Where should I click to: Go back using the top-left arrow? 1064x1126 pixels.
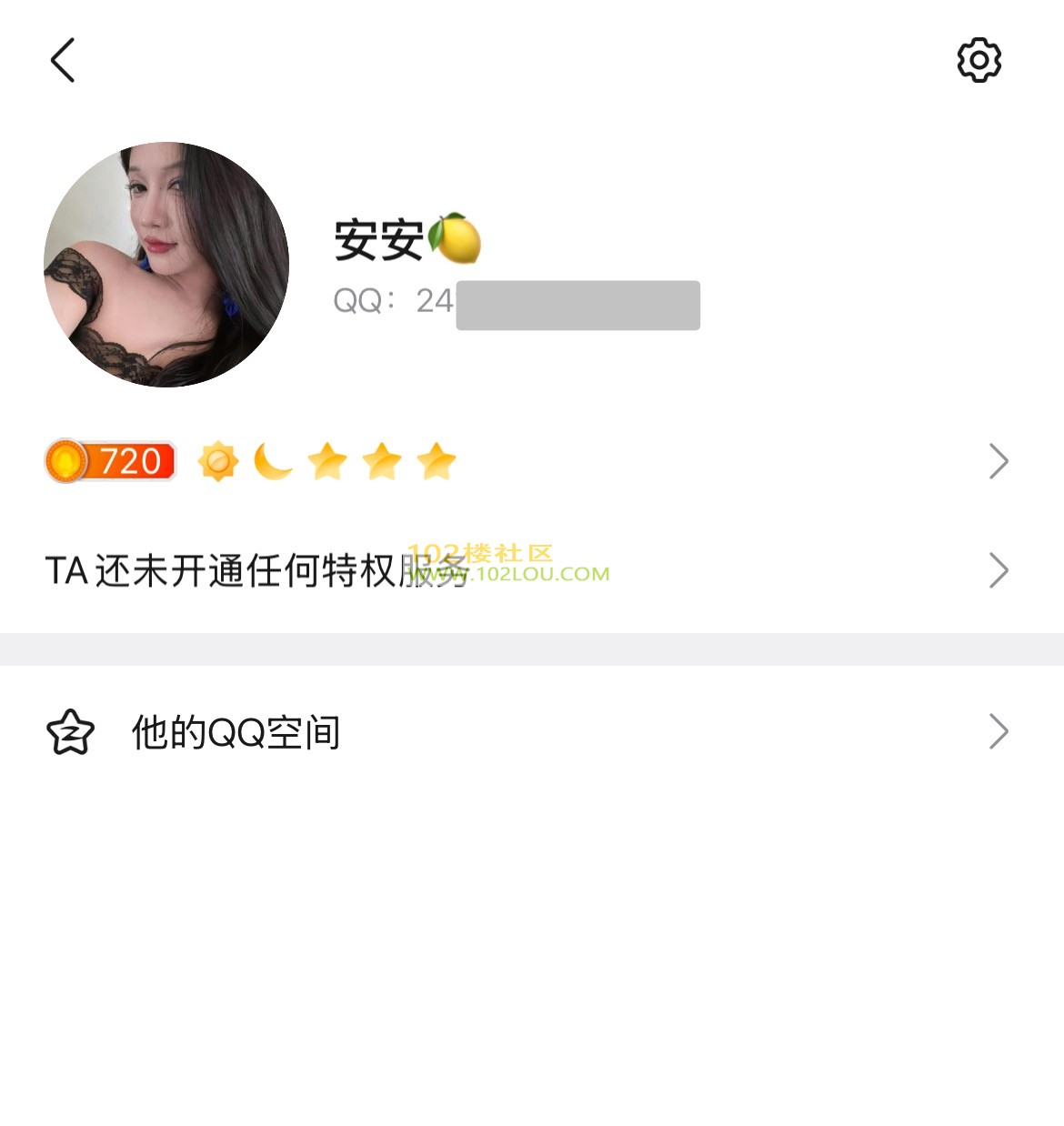pyautogui.click(x=62, y=61)
